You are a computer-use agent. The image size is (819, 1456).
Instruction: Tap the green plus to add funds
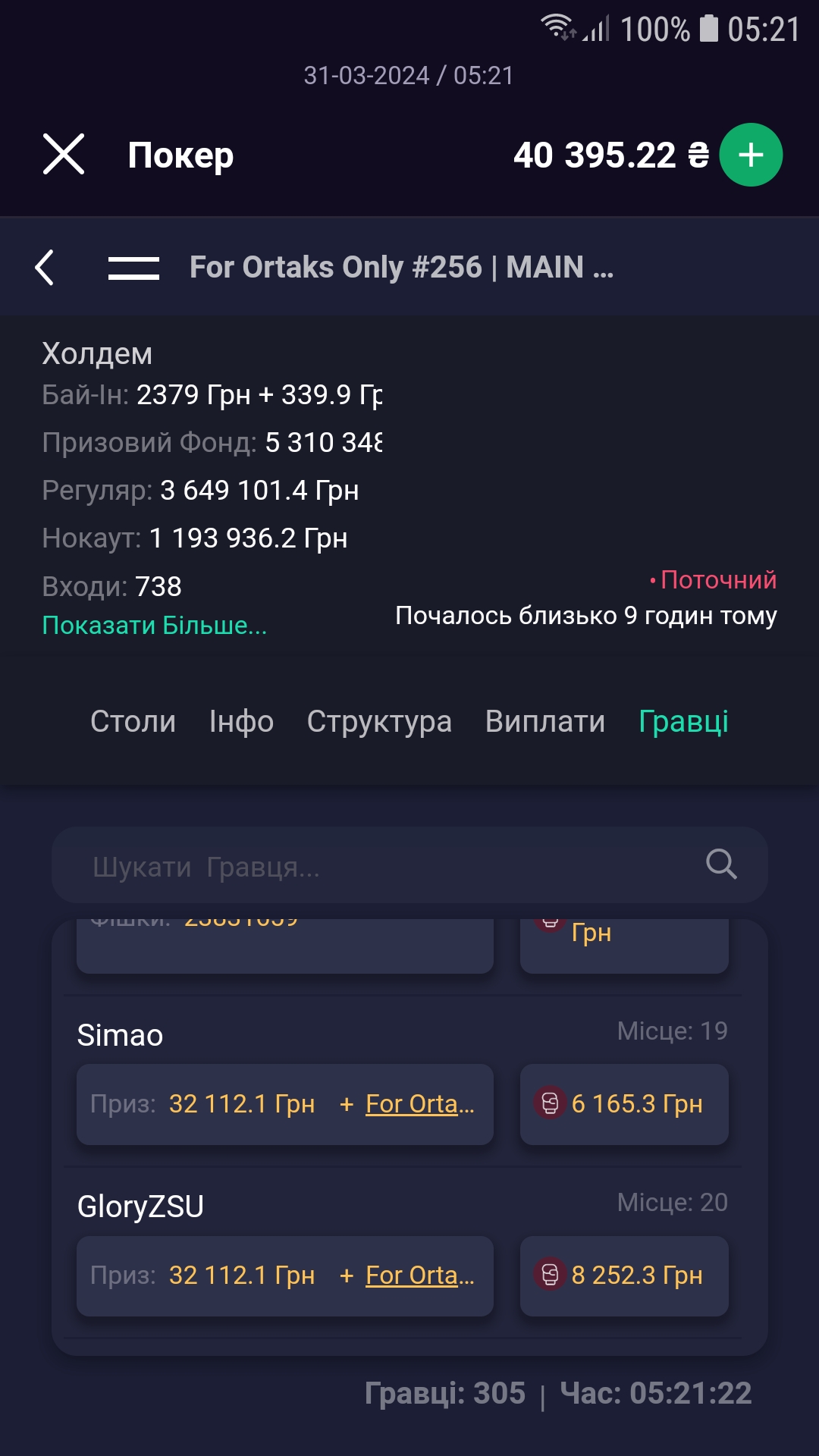750,155
